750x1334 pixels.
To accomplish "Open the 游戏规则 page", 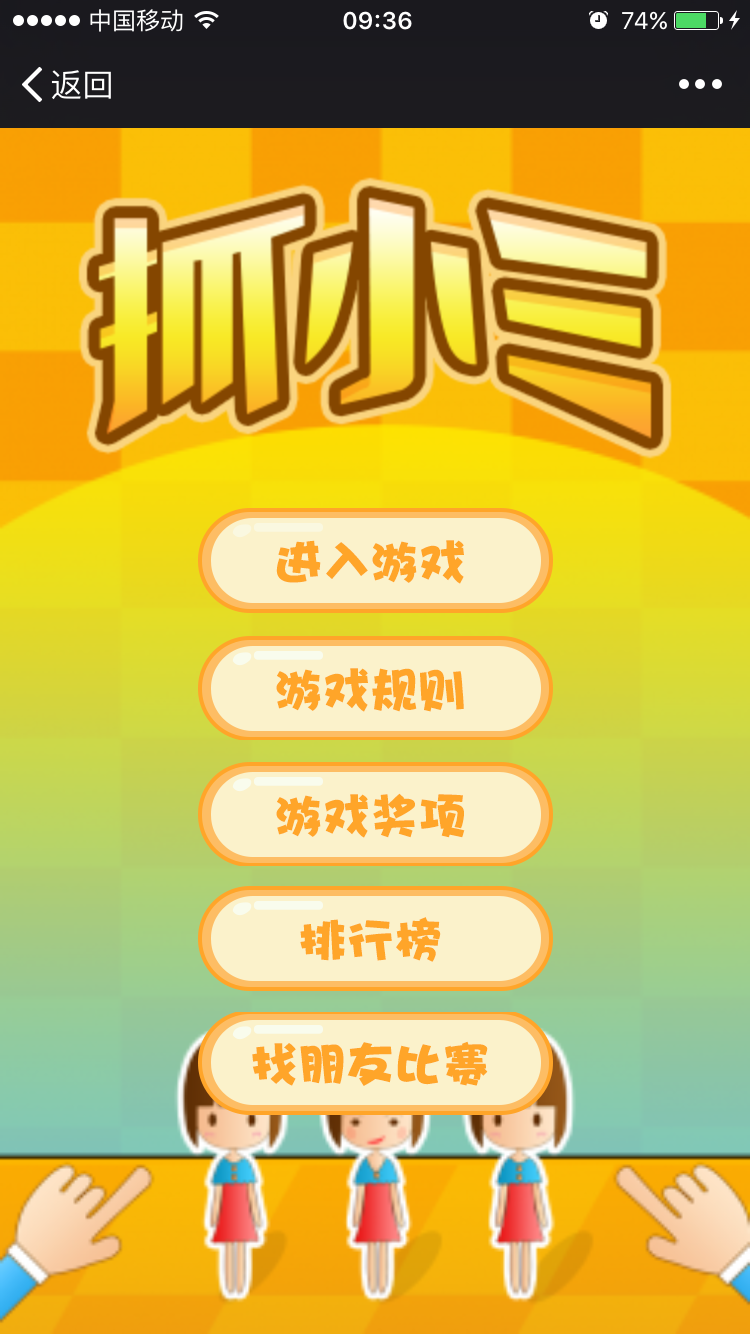I will pos(375,689).
